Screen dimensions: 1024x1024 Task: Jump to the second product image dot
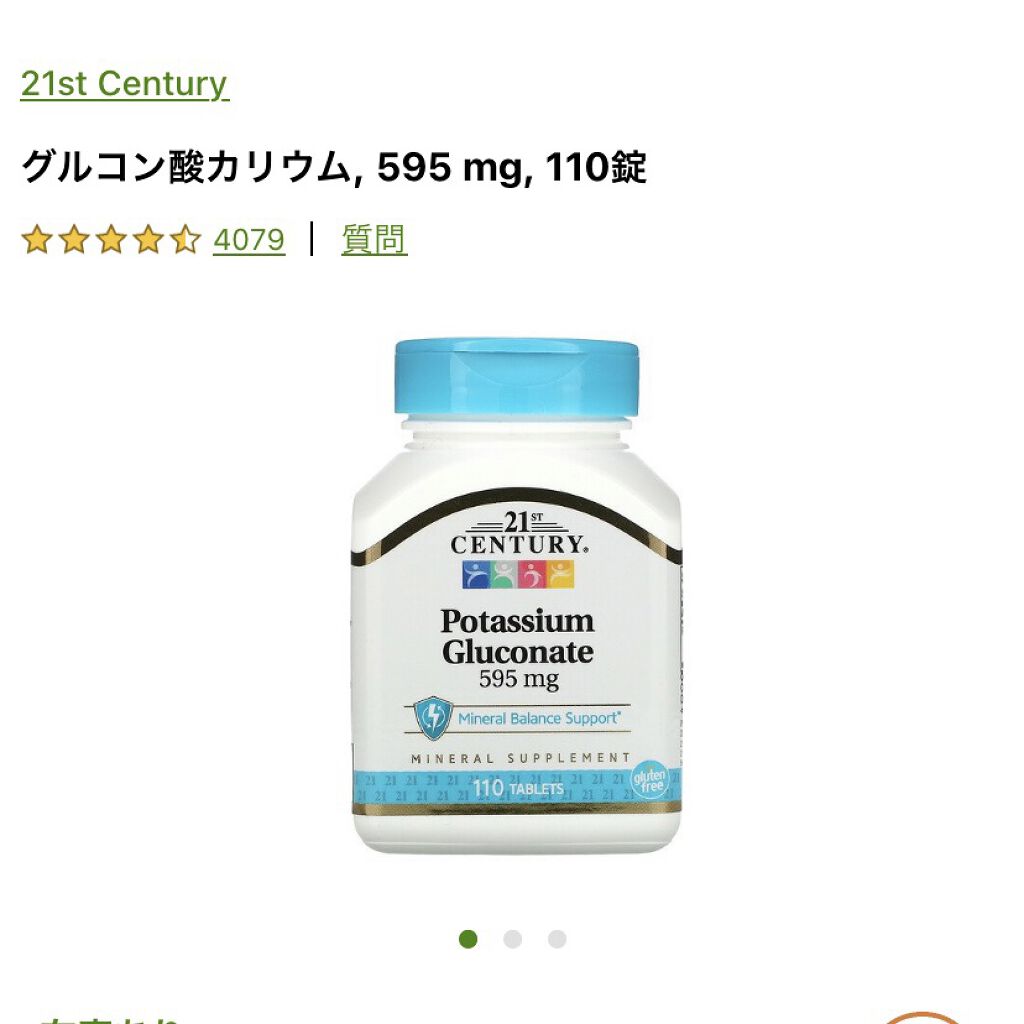pos(513,939)
